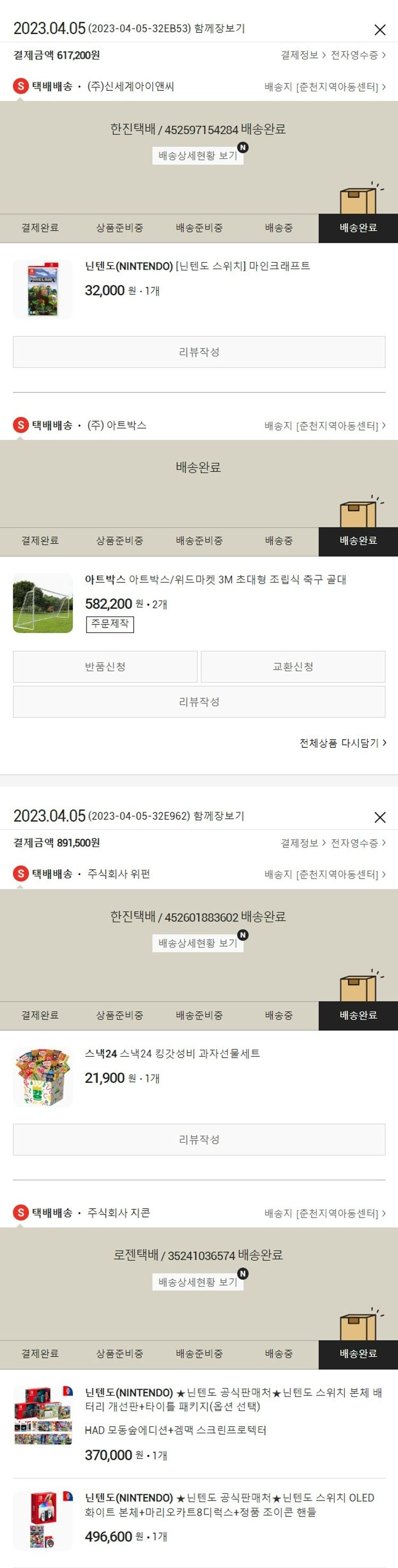Viewport: 398px width, 1568px height.
Task: Open the 마인크래프트 product image
Action: [42, 290]
